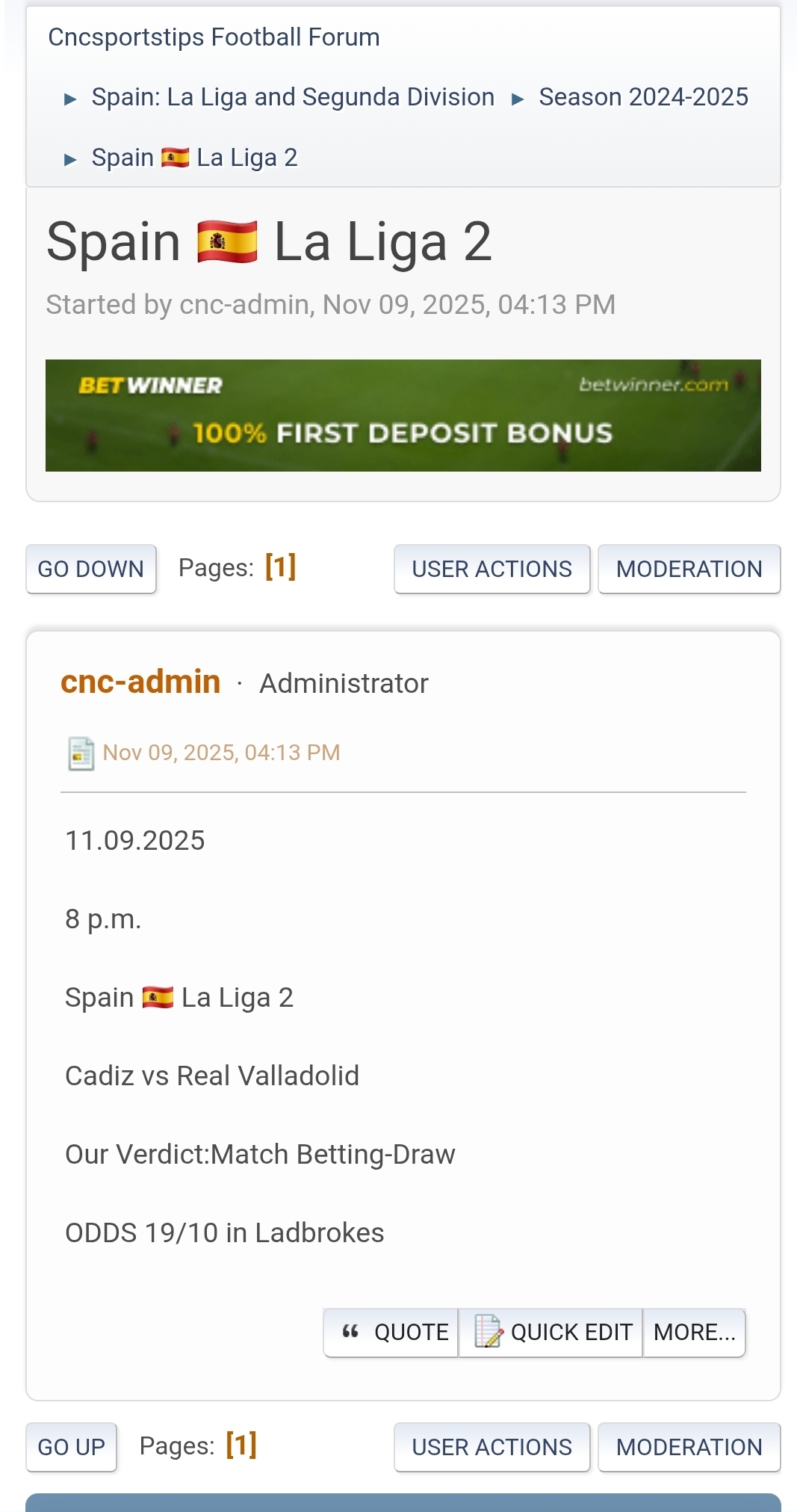Open the BetWinner first deposit bonus banner
The width and height of the screenshot is (797, 1512).
pos(403,416)
